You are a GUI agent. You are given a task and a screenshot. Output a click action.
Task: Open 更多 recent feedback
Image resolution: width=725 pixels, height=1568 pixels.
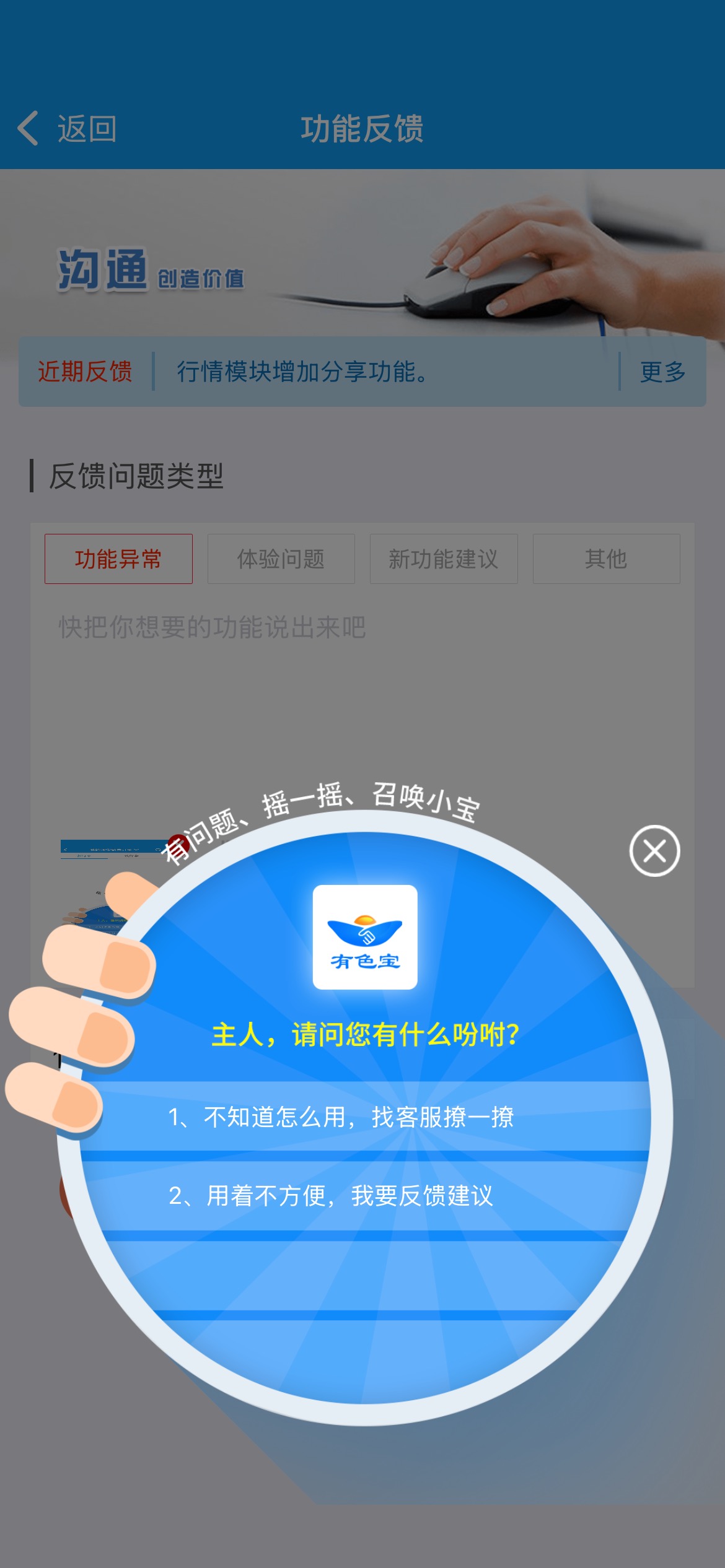[x=662, y=372]
